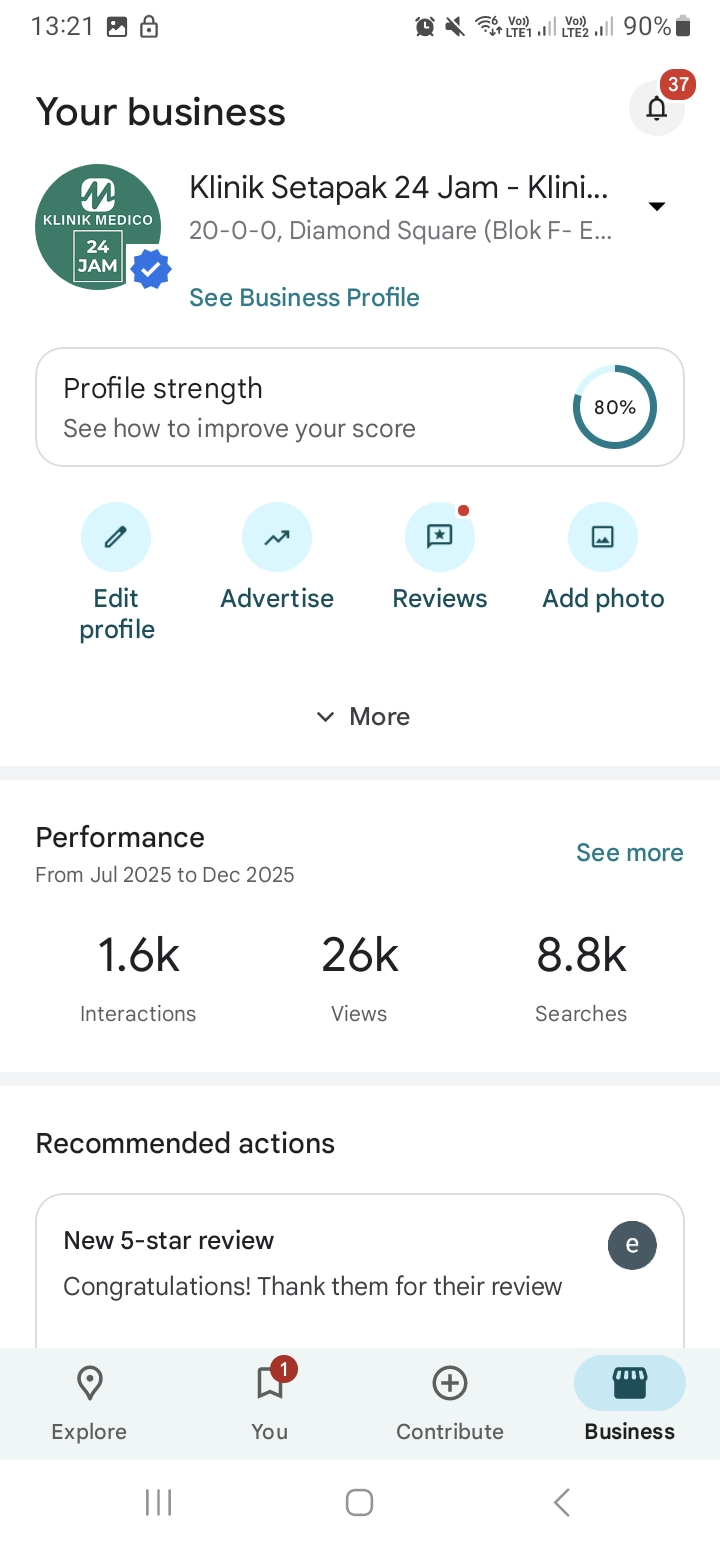Open the See Business Profile link
The height and width of the screenshot is (1544, 720).
pyautogui.click(x=304, y=297)
